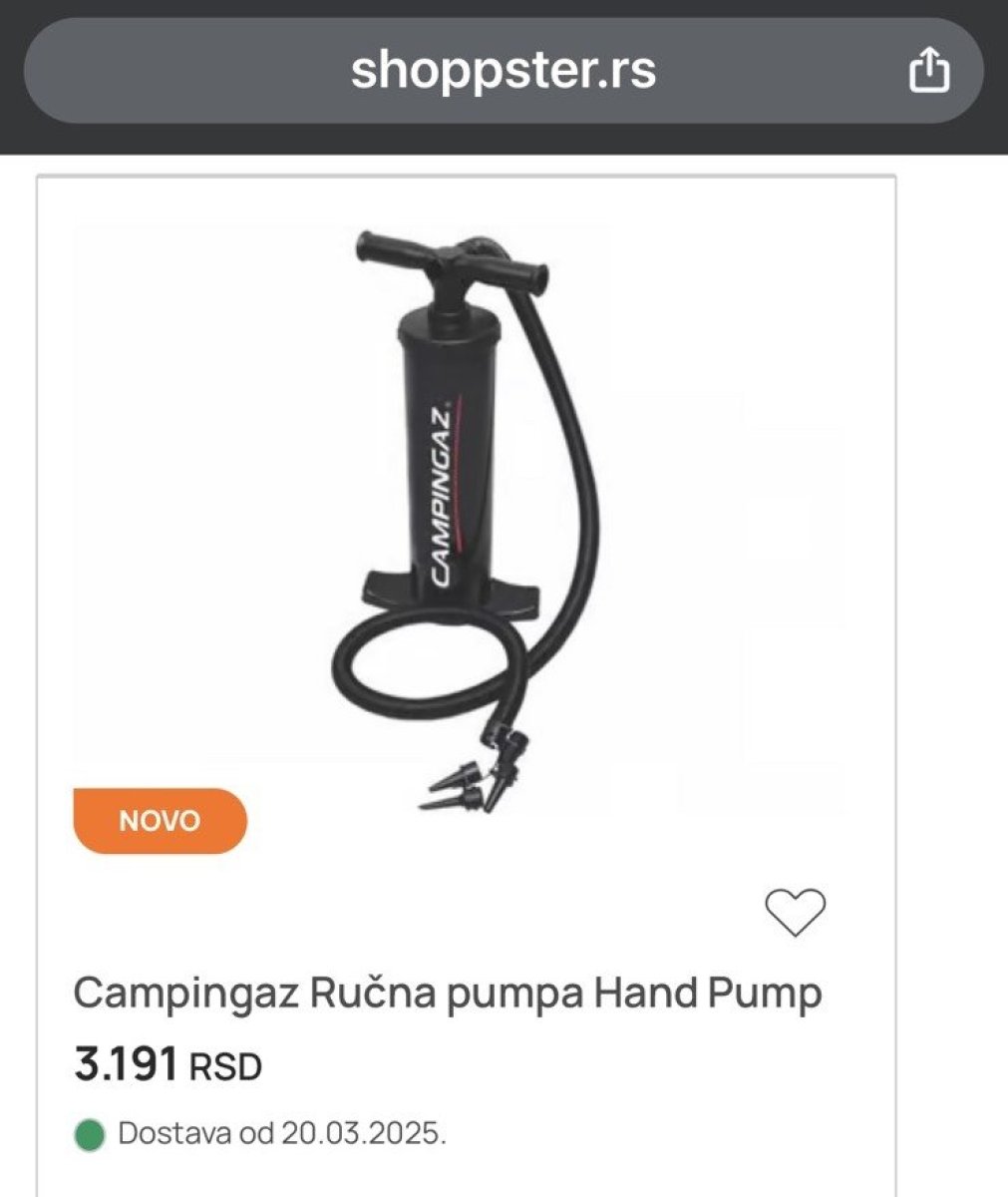Open the Campingaz Ručna pumpa product card

[x=448, y=994]
